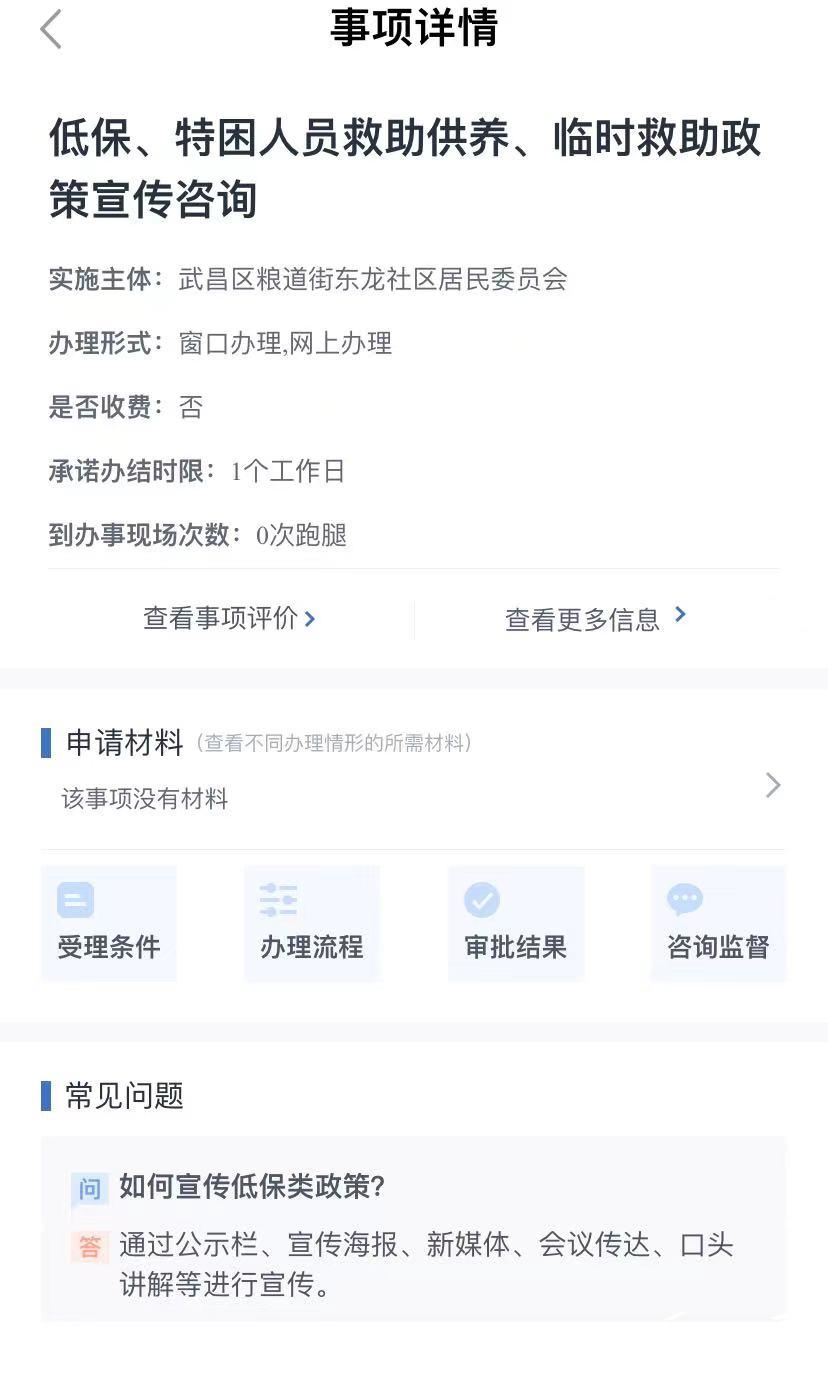This screenshot has width=828, height=1394.
Task: Open 查看更多信息 link
Action: tap(595, 619)
